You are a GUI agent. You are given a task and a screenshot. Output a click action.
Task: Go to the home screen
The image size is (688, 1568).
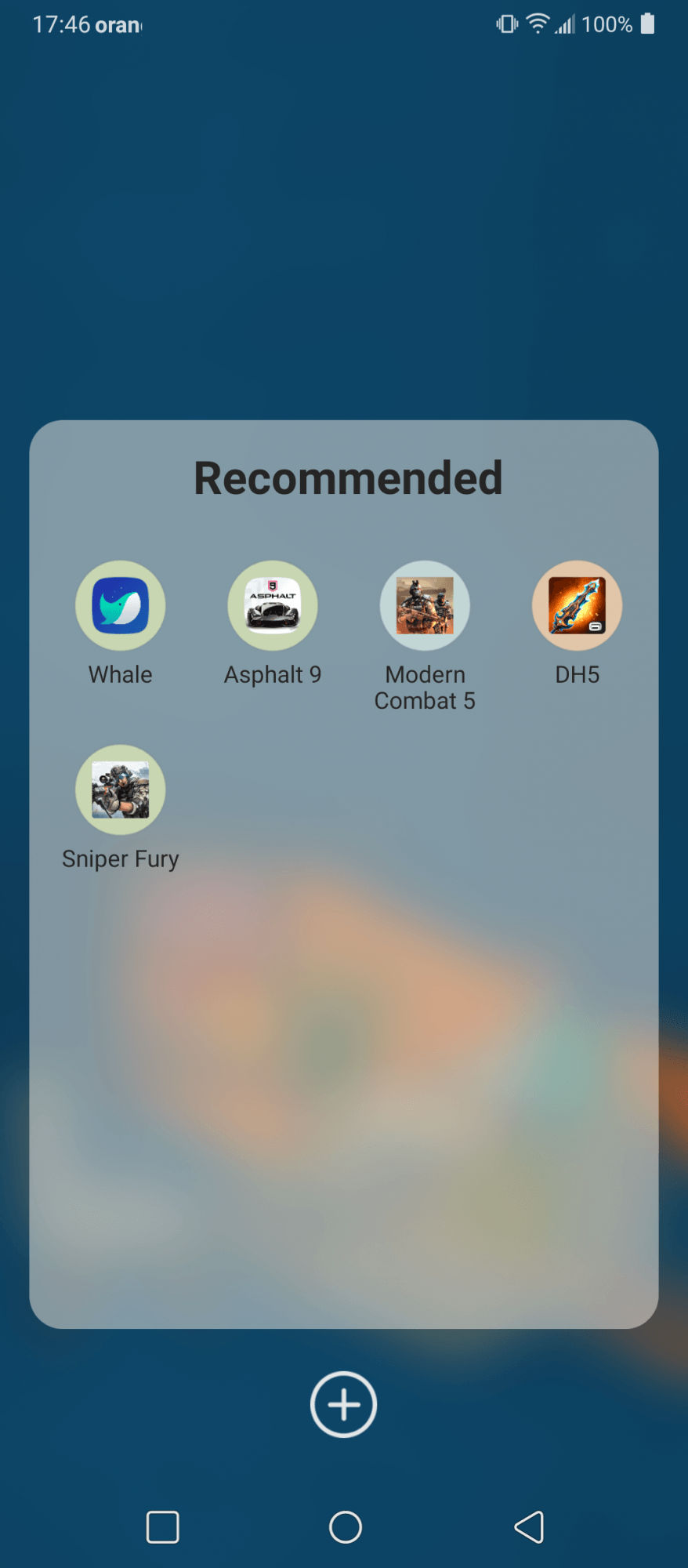(345, 1526)
